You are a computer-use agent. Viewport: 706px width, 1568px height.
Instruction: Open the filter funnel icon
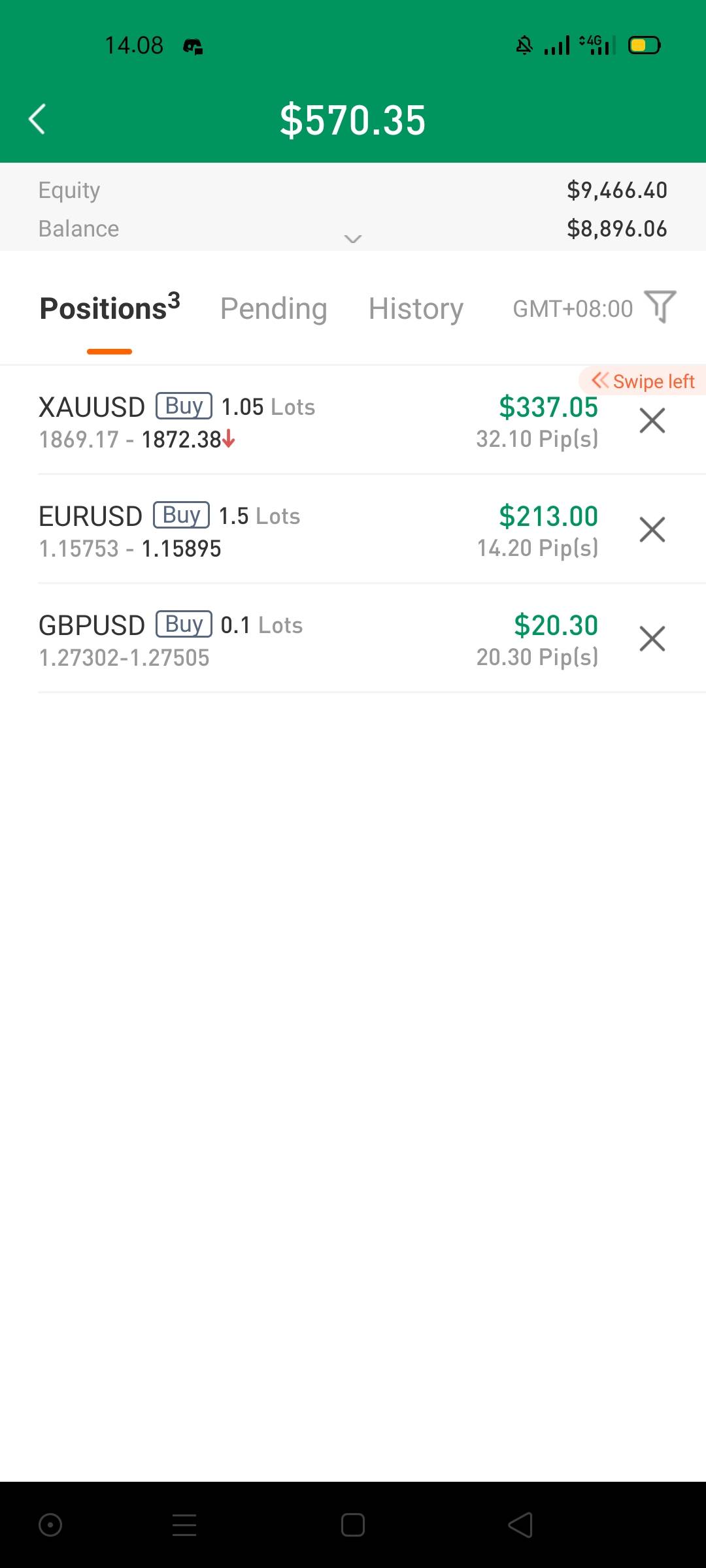660,306
